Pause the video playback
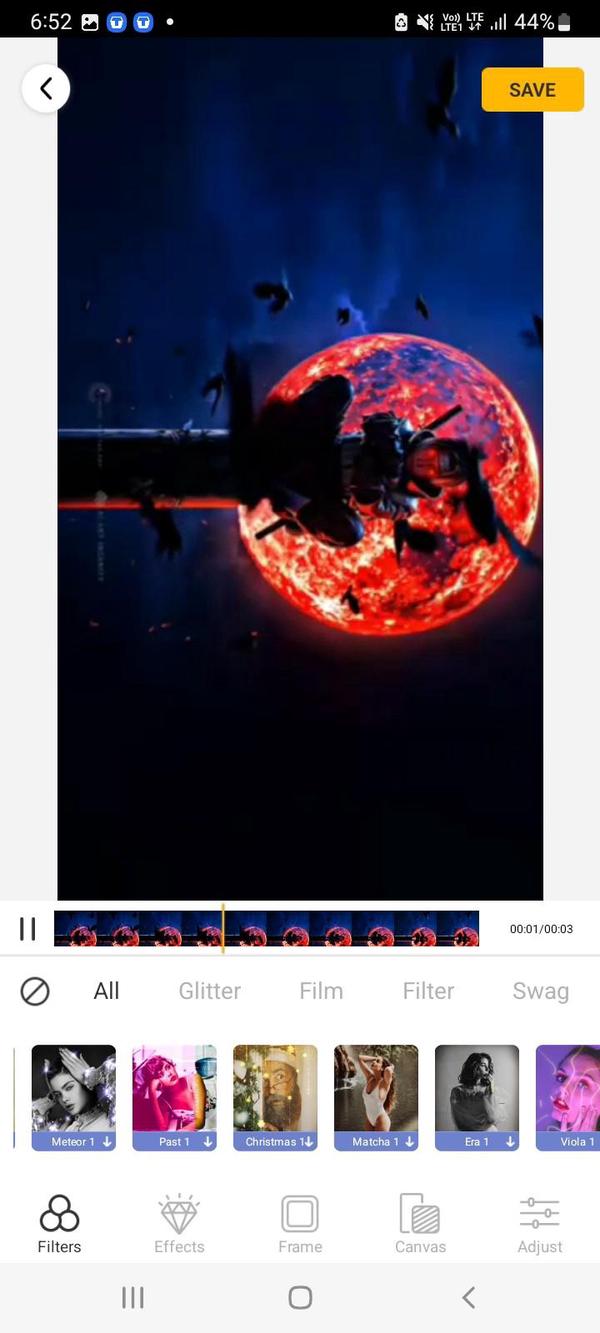600x1333 pixels. [x=28, y=929]
